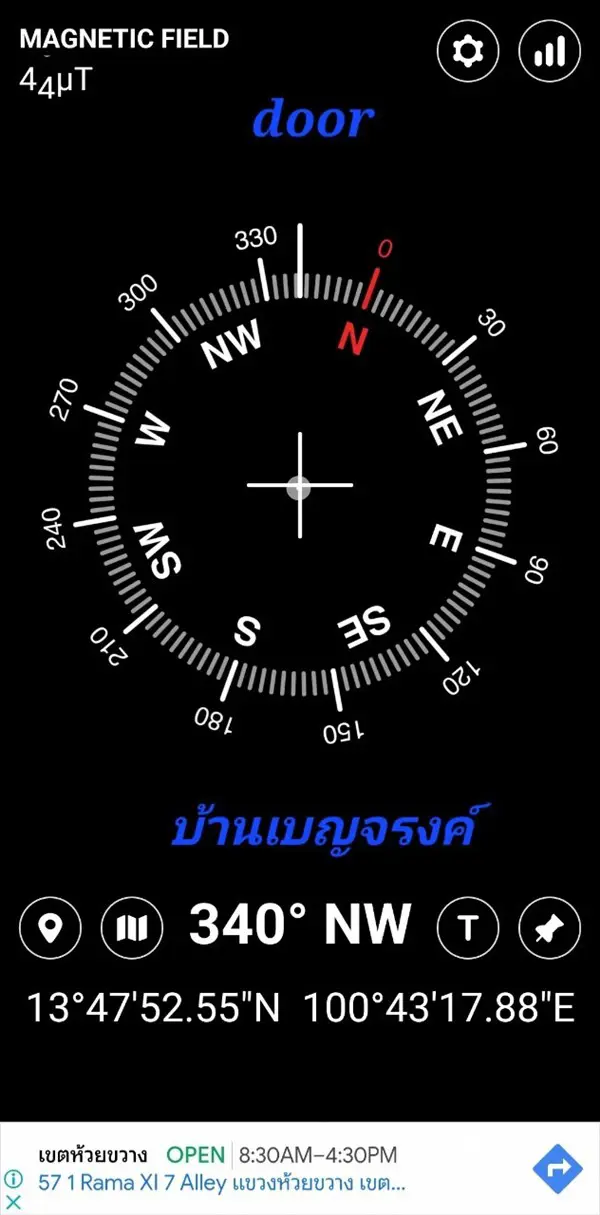Open the settings gear
This screenshot has height=1215, width=600.
pyautogui.click(x=468, y=50)
